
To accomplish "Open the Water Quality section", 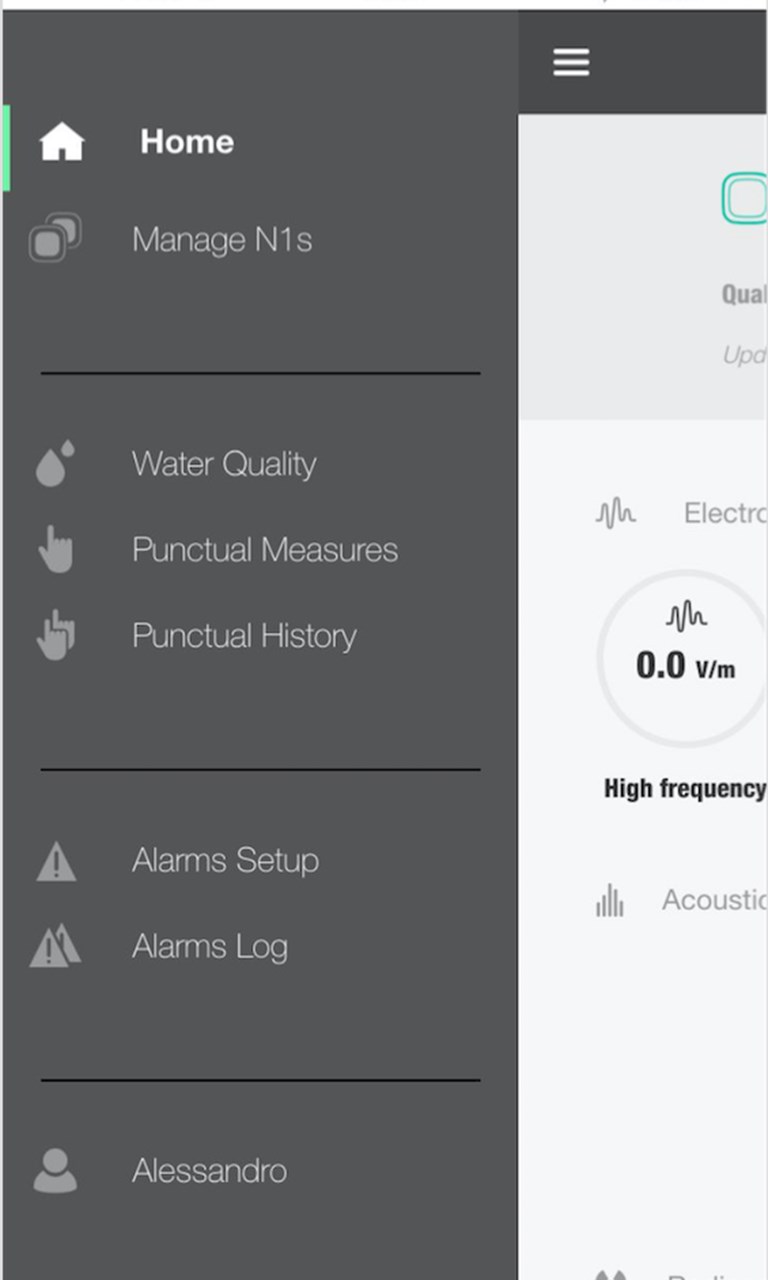I will 224,464.
